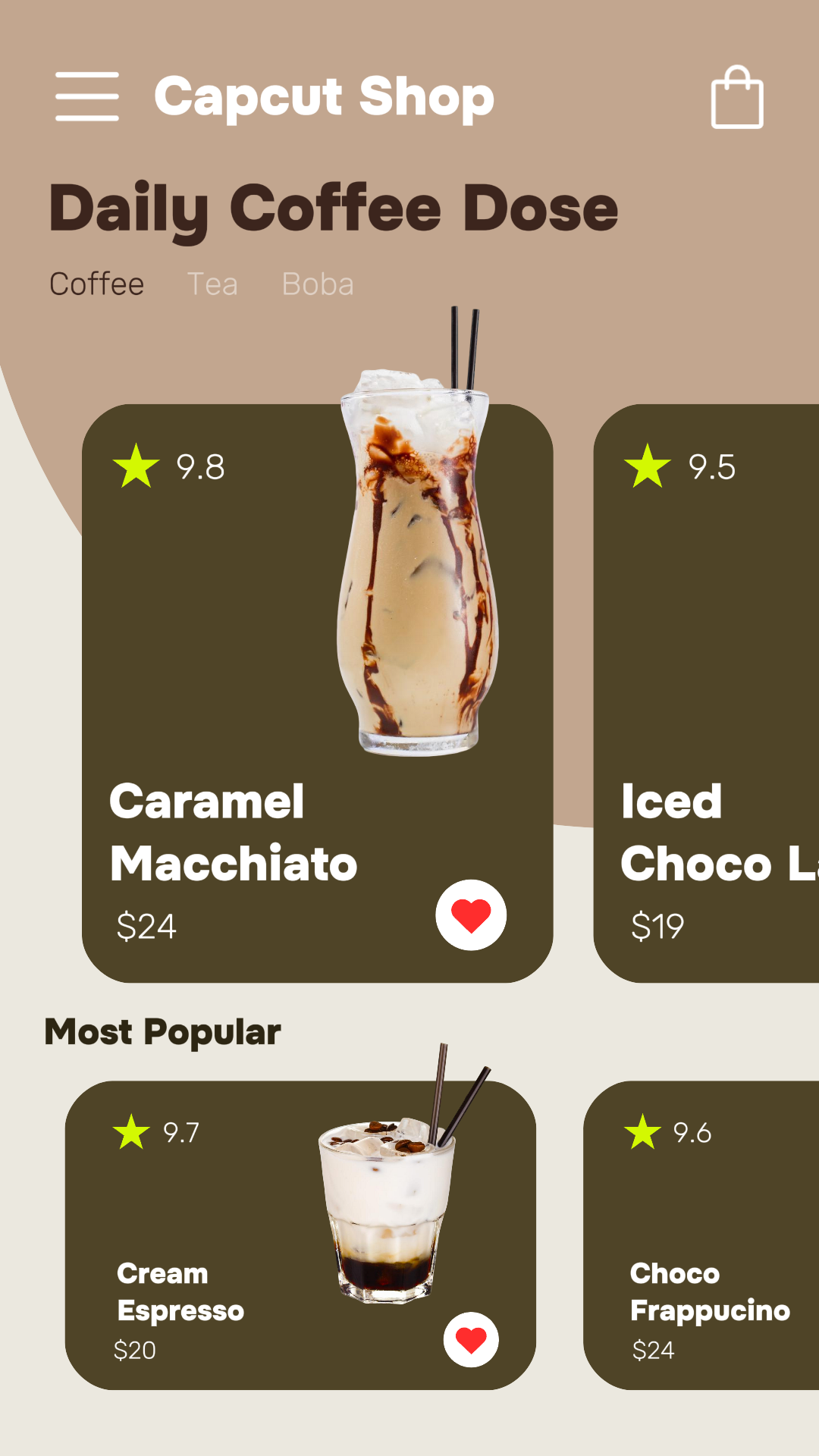This screenshot has height=1456, width=819.
Task: Open the hamburger menu
Action: [87, 96]
